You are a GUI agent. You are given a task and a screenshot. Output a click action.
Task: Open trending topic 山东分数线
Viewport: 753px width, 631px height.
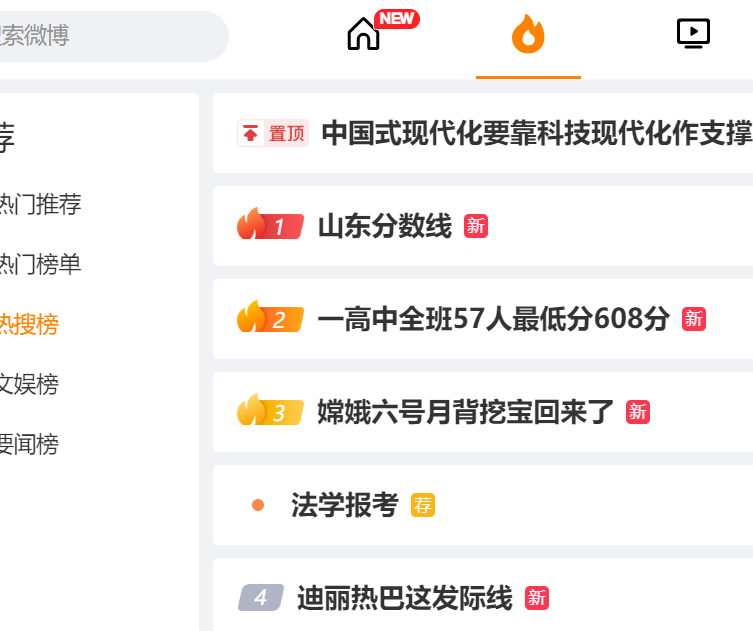384,226
